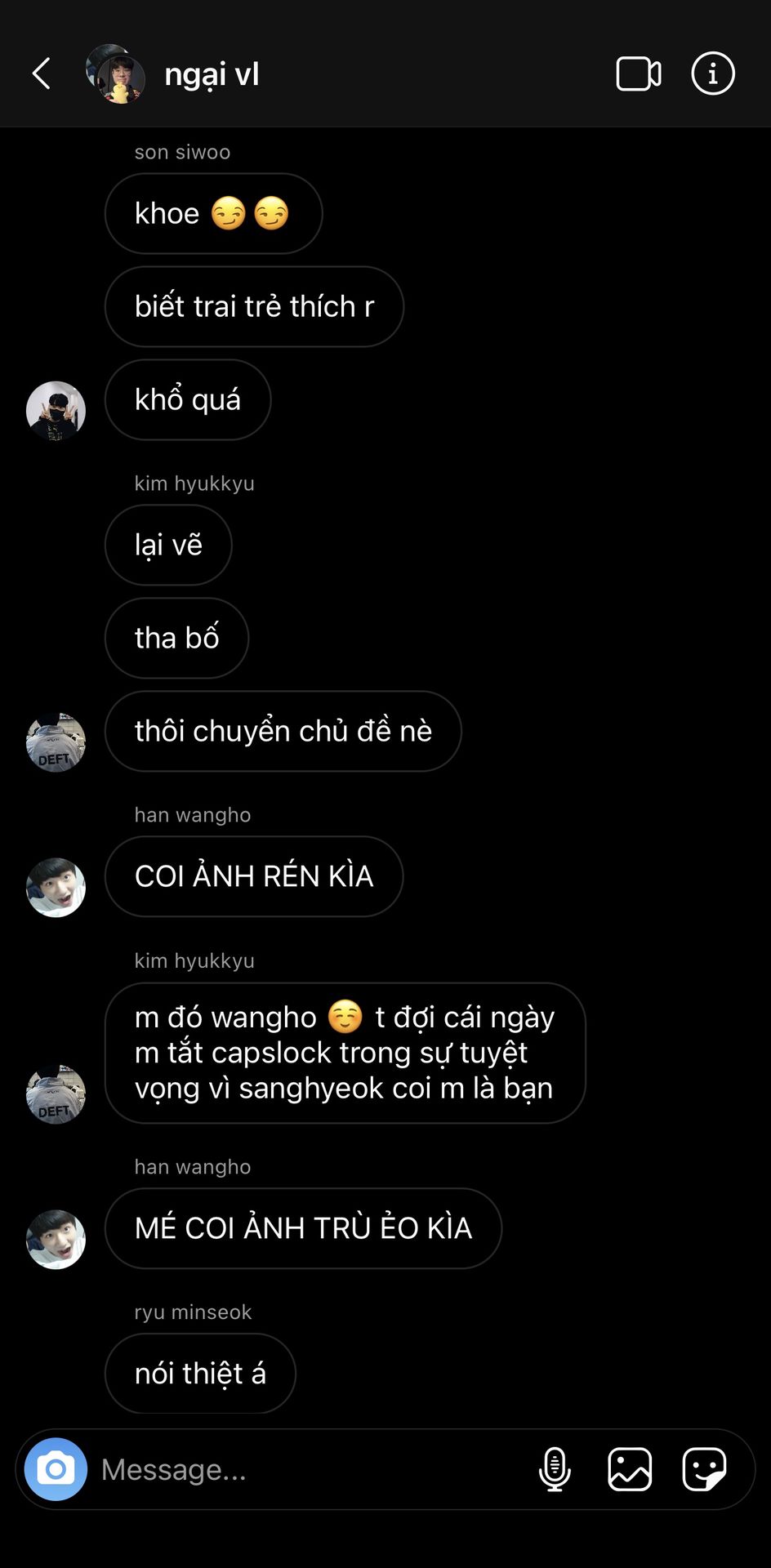Open group name ngại vl header

click(212, 74)
